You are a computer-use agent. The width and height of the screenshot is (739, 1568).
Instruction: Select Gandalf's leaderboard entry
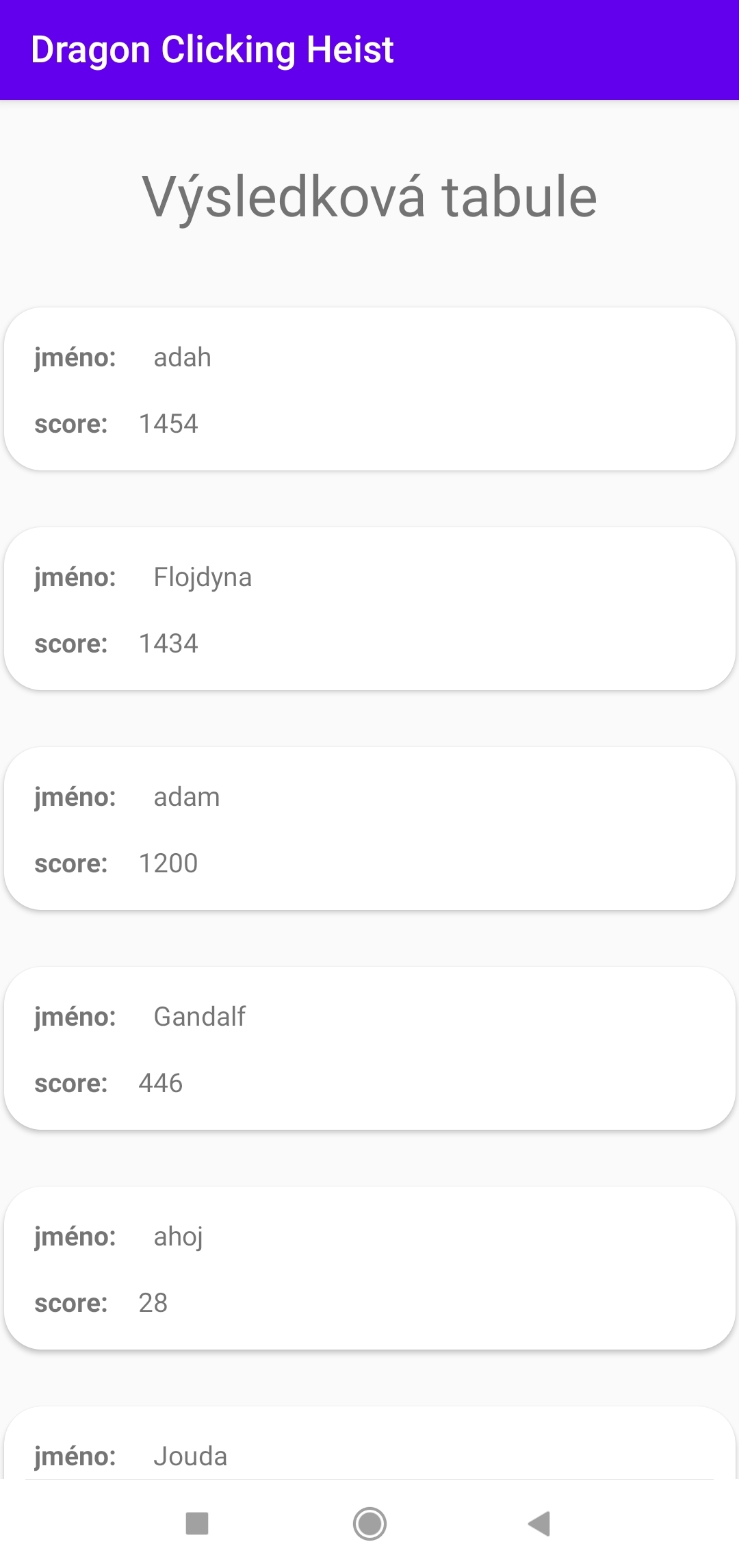[369, 1049]
